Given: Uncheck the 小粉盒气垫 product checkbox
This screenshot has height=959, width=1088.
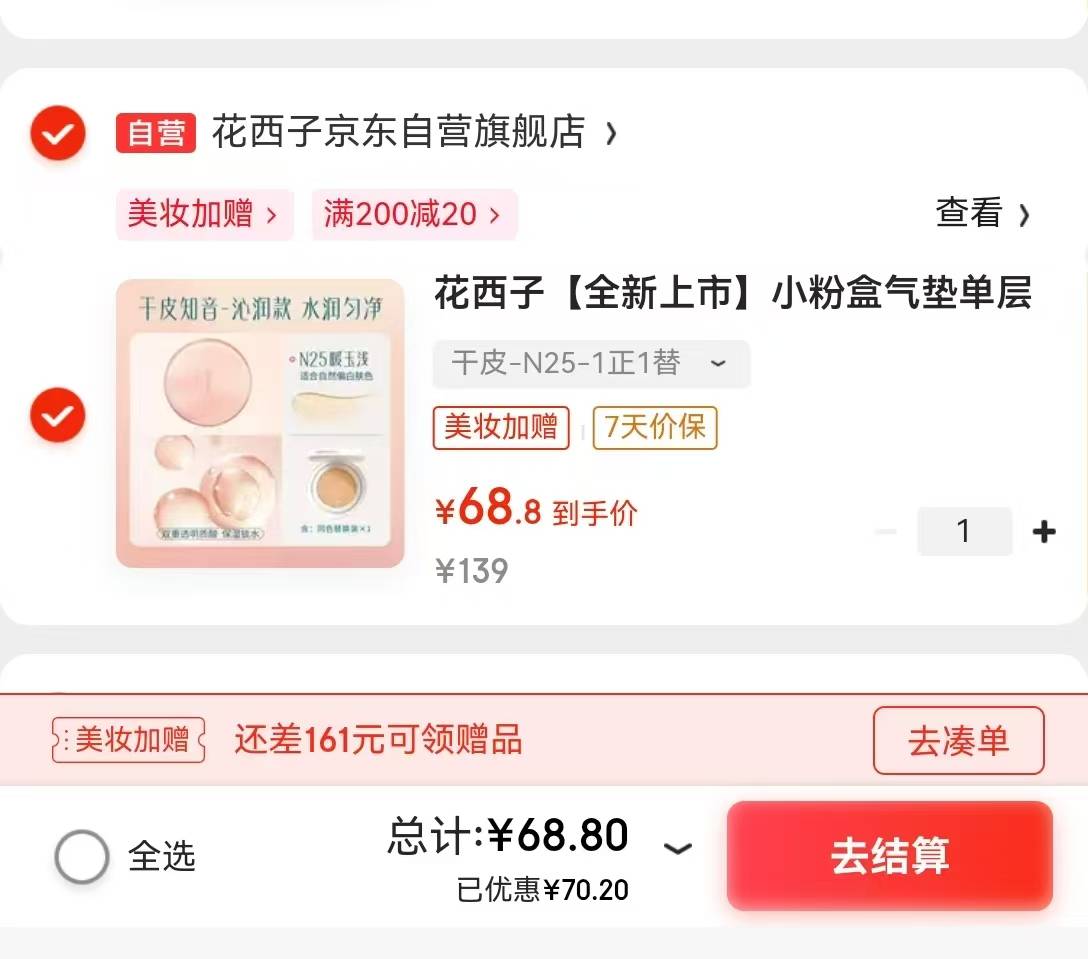Looking at the screenshot, I should 57,415.
